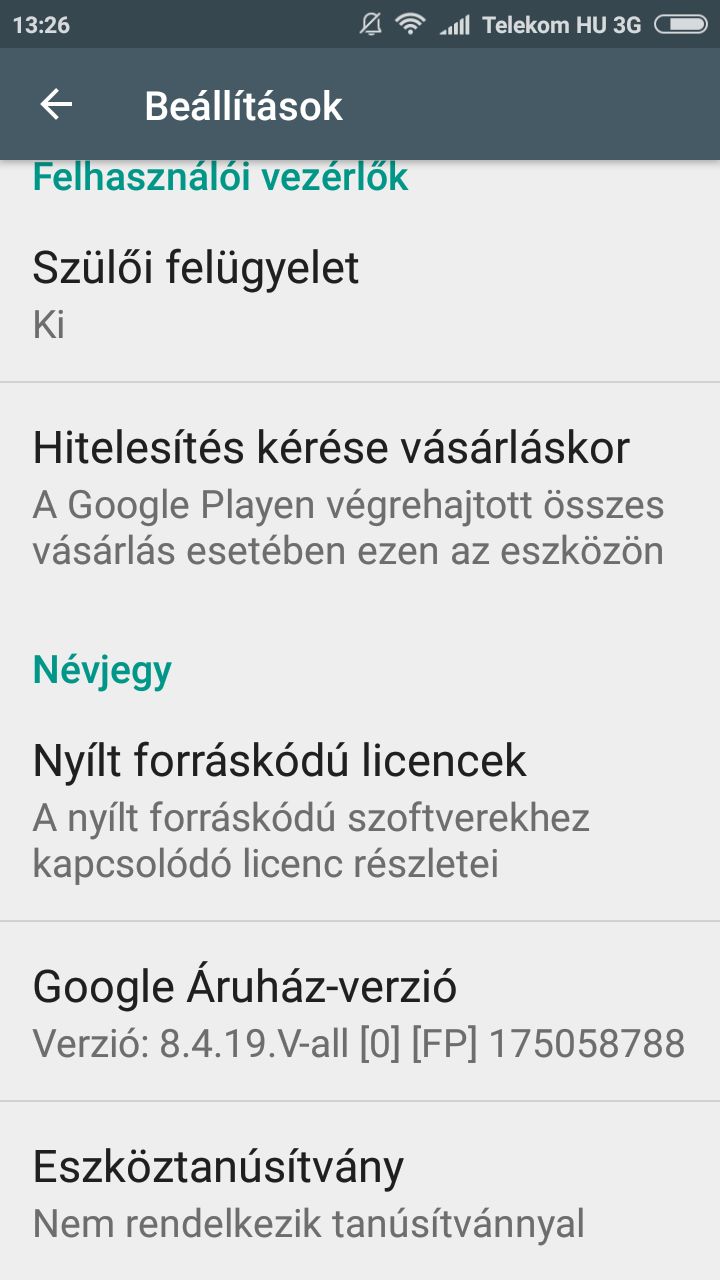Tap the Google Áruház-verzió row
The height and width of the screenshot is (1280, 720).
click(360, 1012)
